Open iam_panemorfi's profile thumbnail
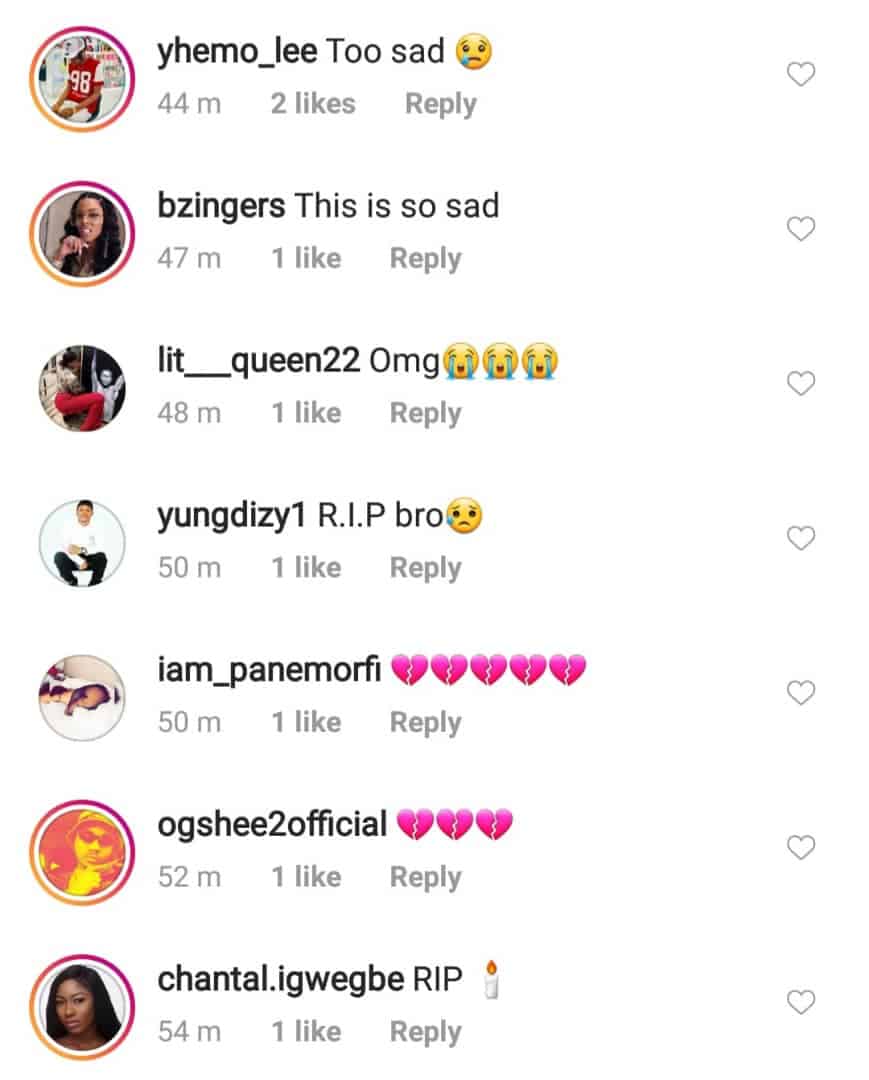The width and height of the screenshot is (869, 1080). (x=81, y=695)
